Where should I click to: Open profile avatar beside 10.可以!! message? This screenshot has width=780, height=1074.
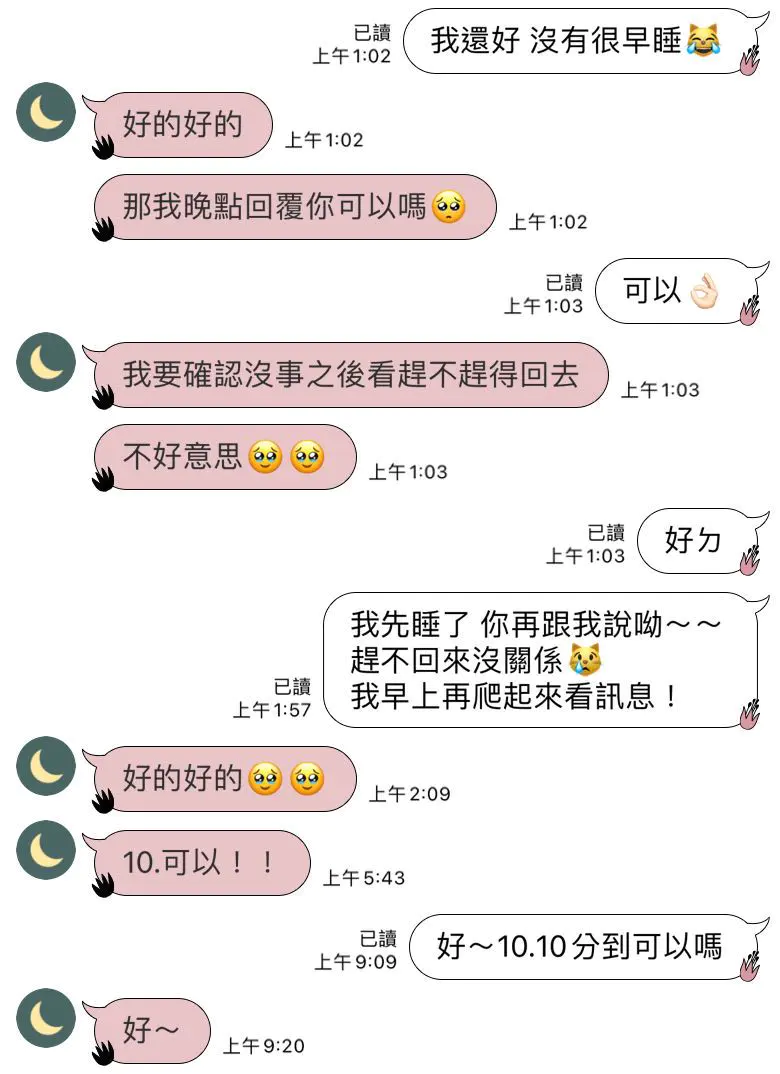[46, 850]
